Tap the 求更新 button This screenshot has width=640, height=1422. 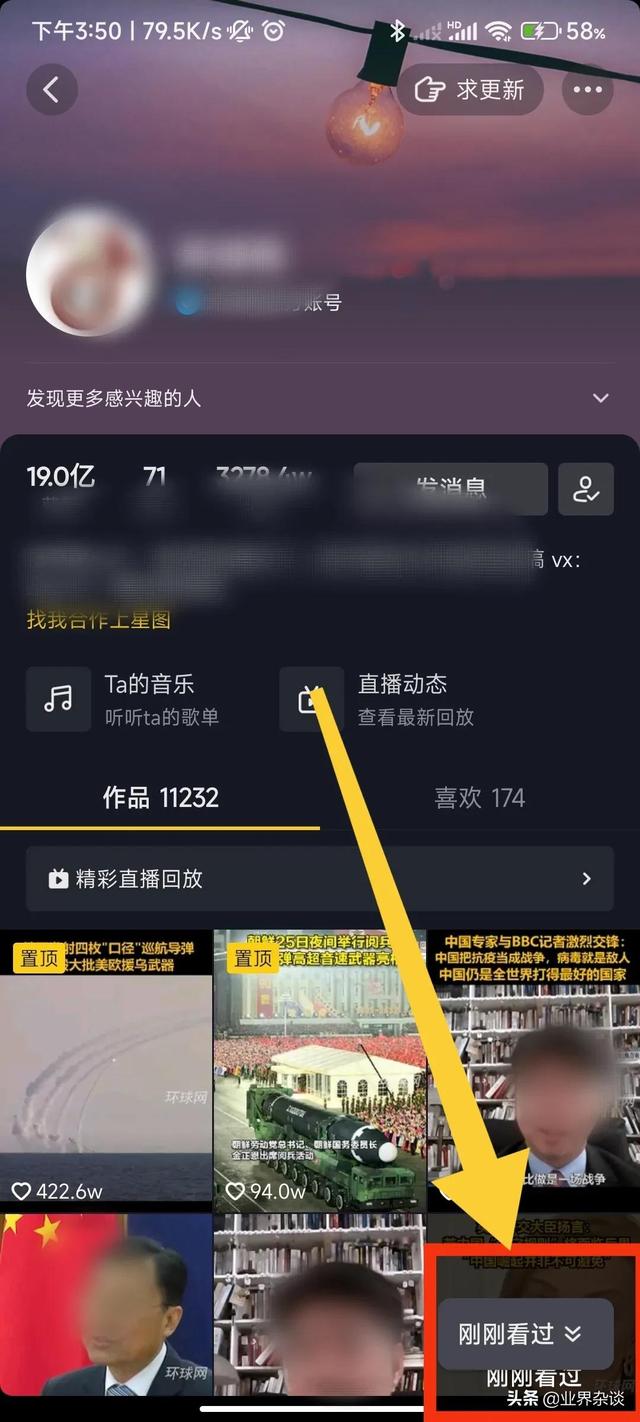point(470,90)
